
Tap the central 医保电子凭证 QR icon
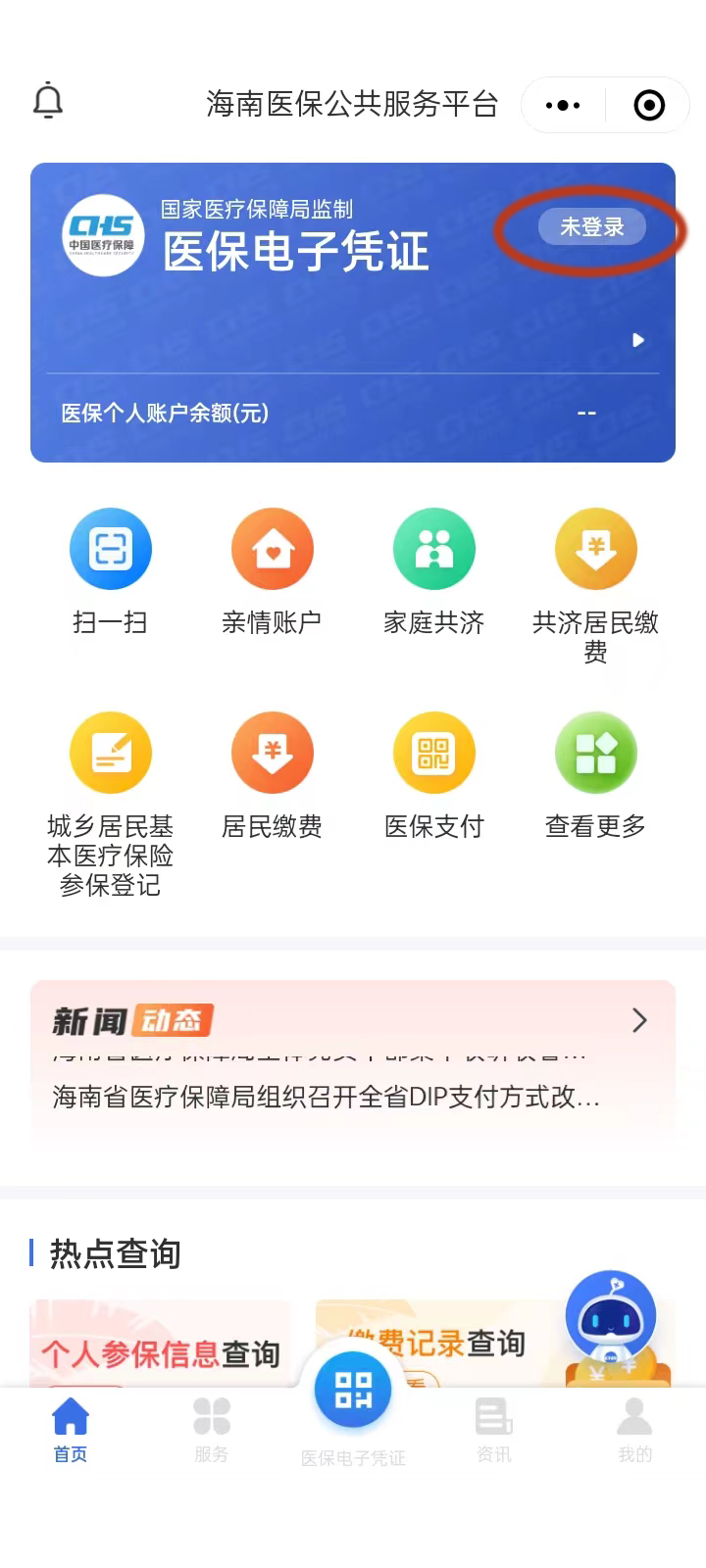353,1389
